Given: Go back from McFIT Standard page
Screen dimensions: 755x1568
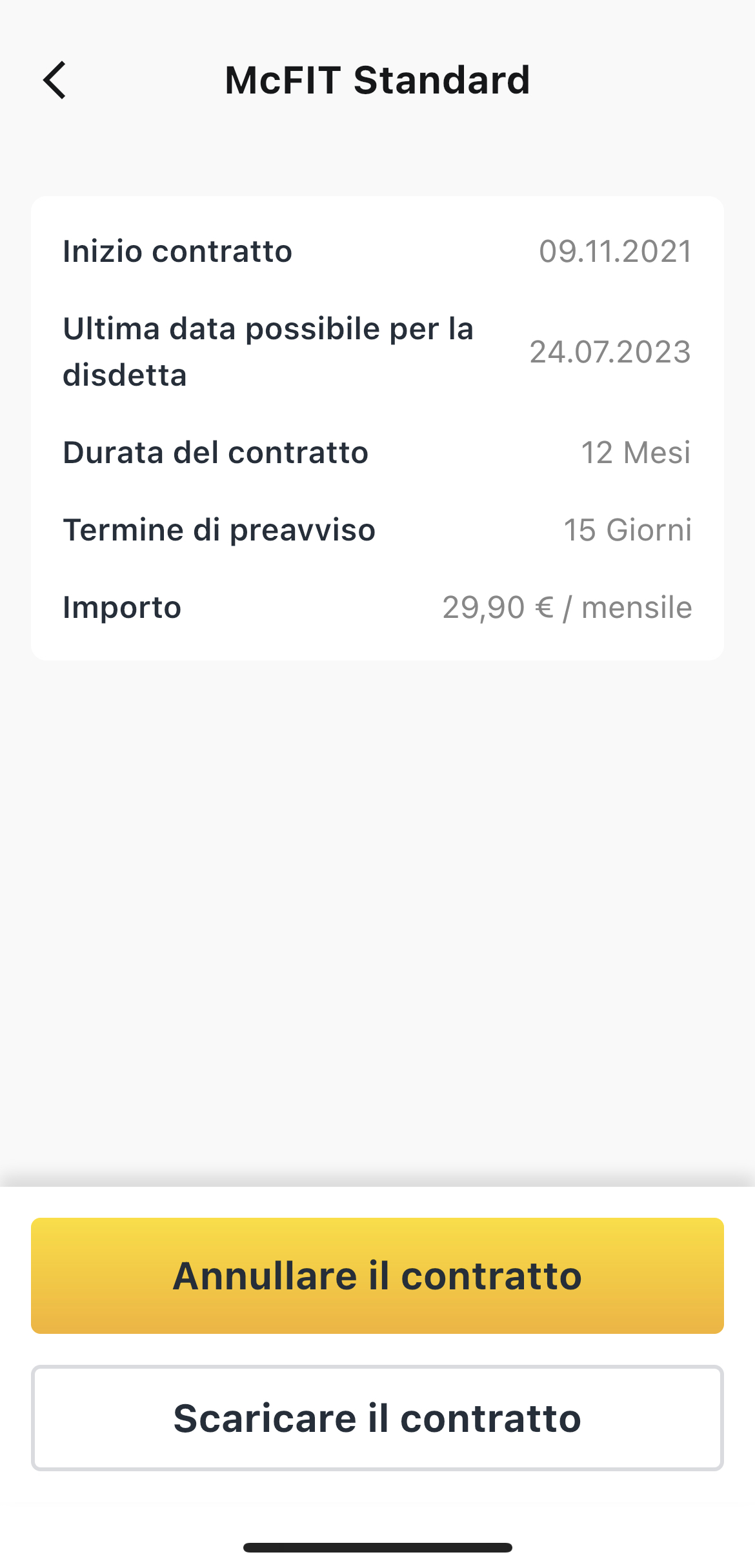Looking at the screenshot, I should (x=55, y=80).
